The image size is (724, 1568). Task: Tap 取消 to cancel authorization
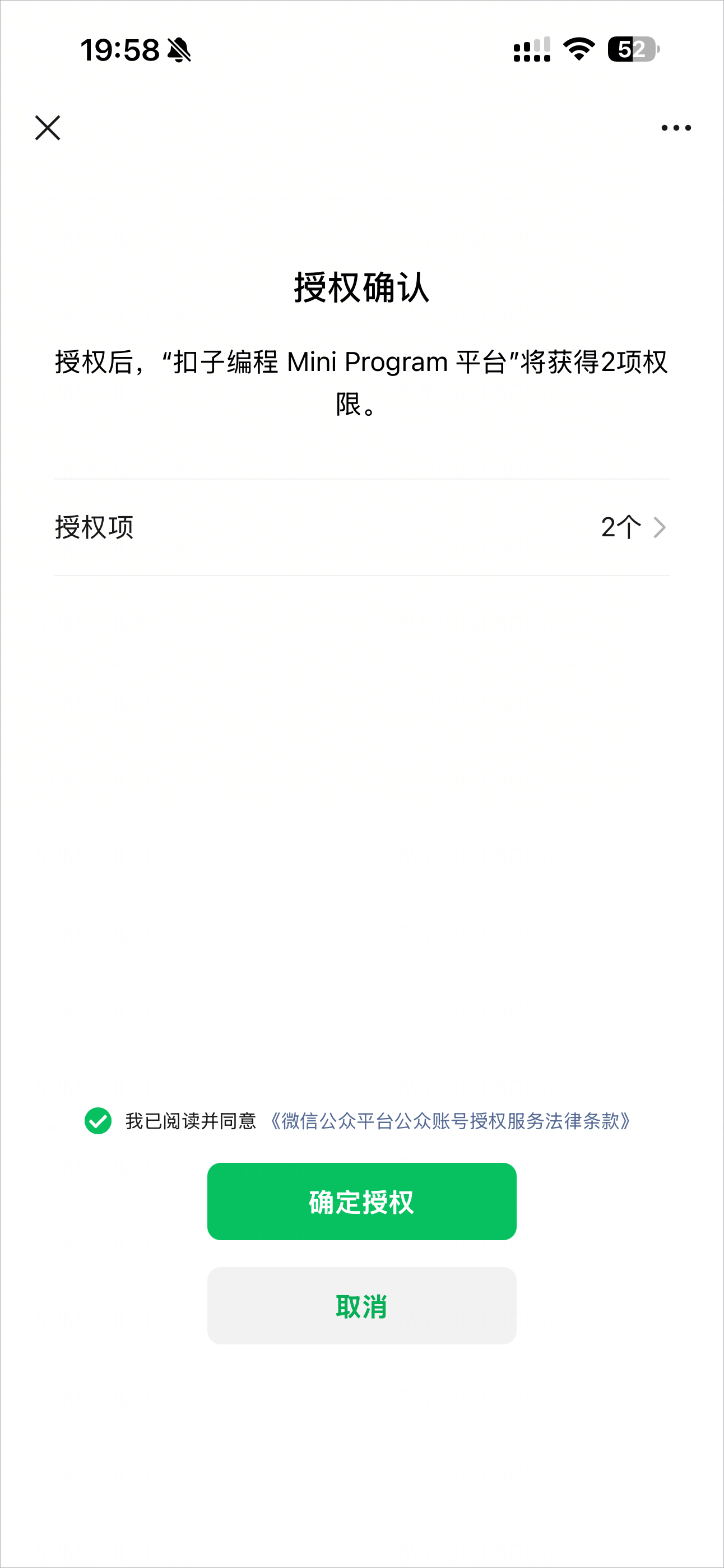click(x=361, y=1306)
